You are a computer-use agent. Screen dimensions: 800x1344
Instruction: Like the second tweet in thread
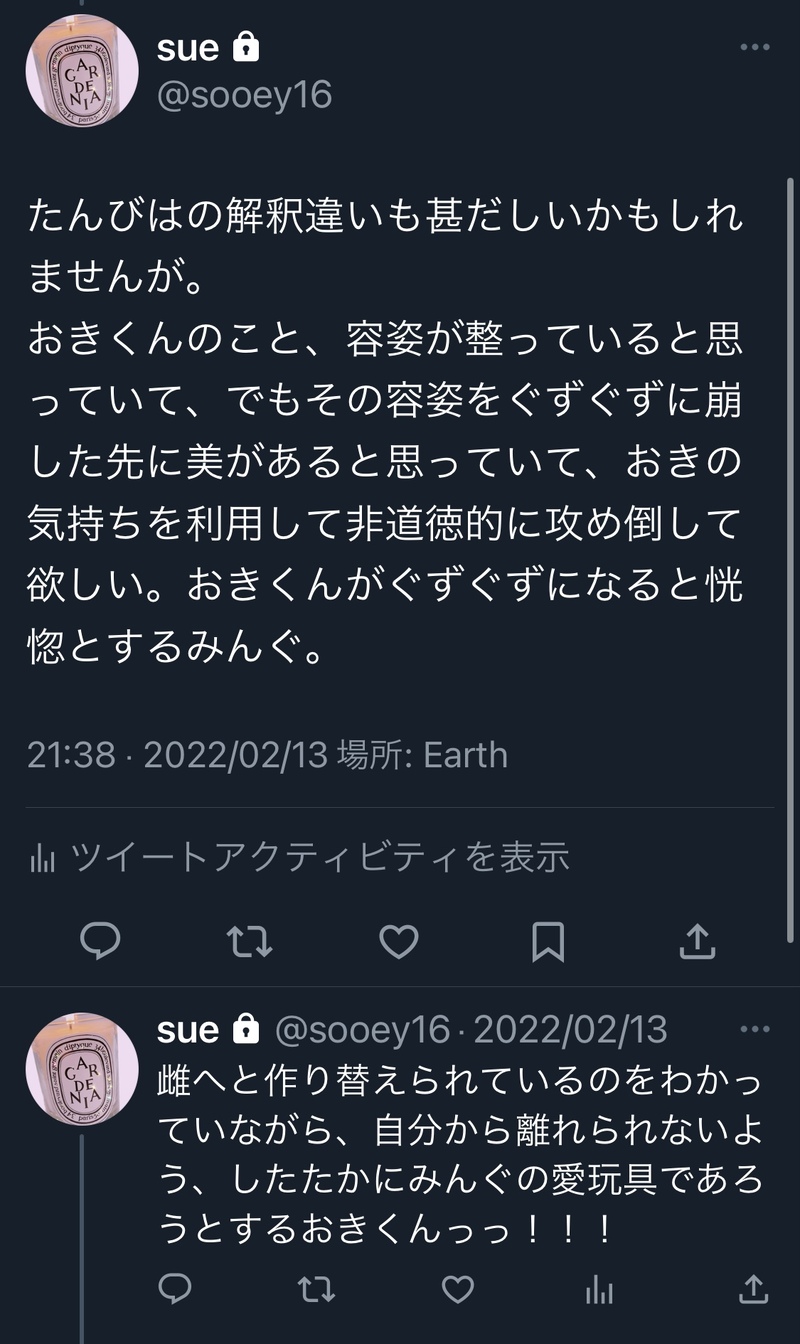point(458,1289)
